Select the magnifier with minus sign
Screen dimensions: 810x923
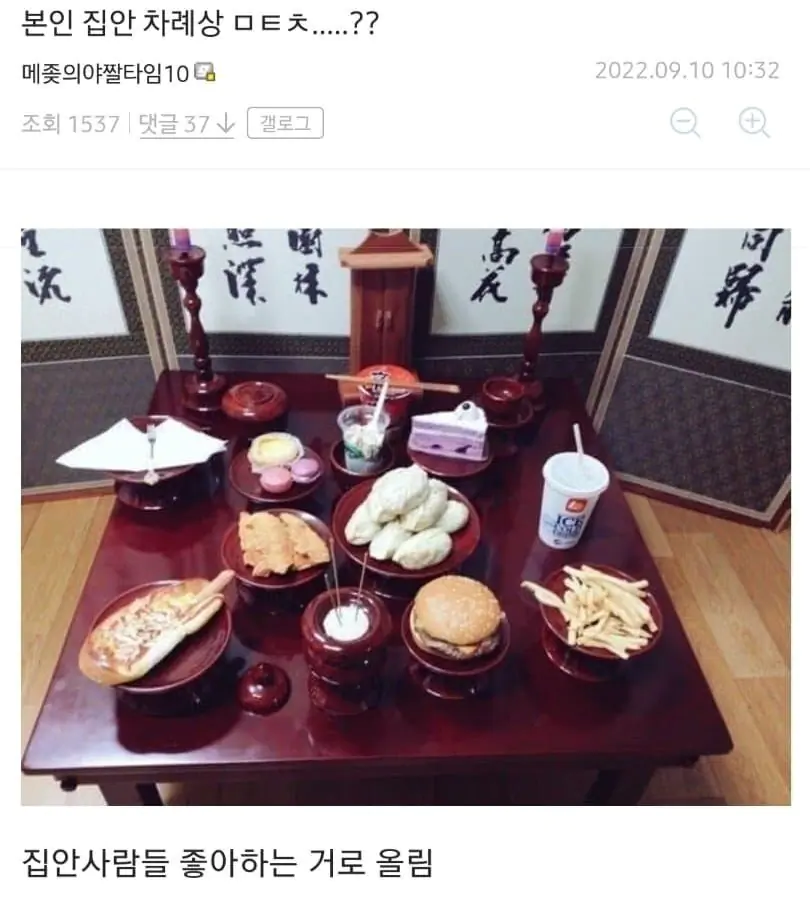[x=684, y=119]
